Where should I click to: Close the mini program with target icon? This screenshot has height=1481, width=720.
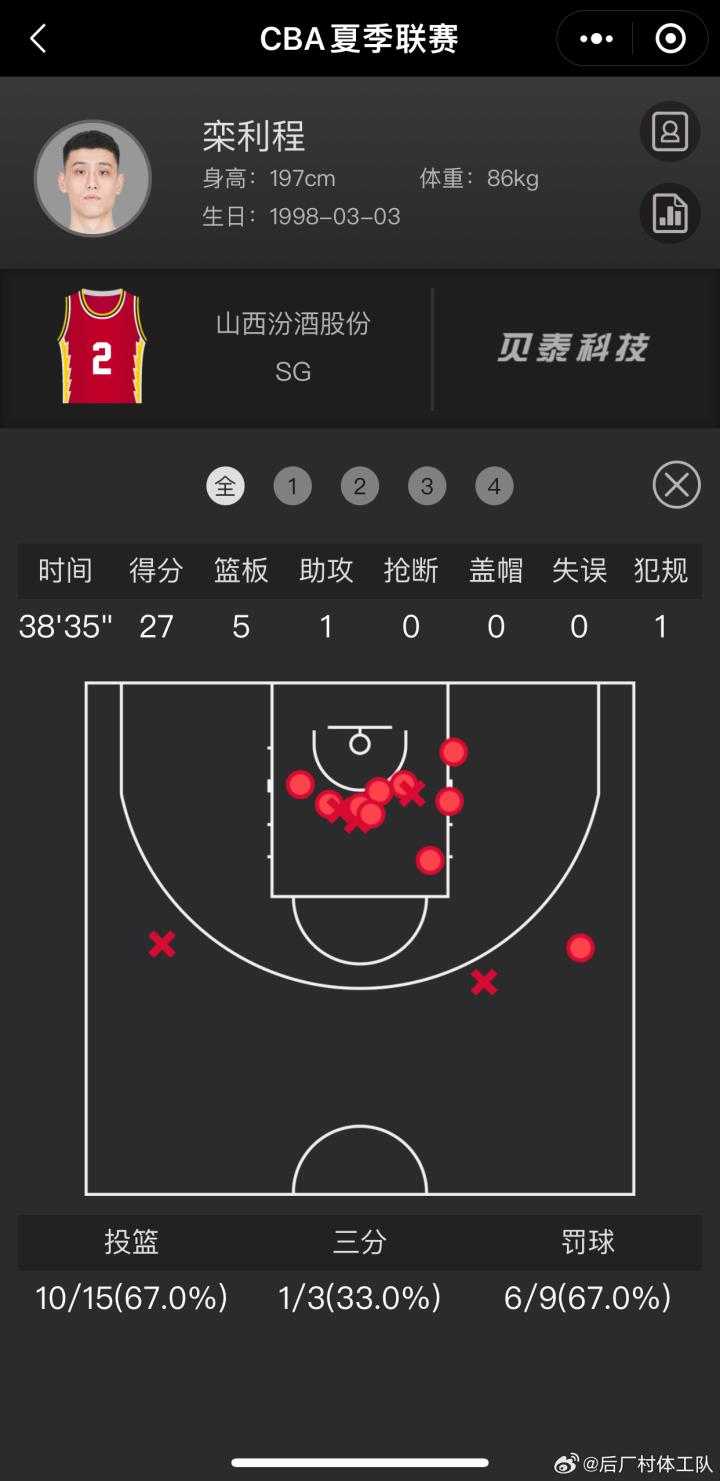pyautogui.click(x=669, y=39)
